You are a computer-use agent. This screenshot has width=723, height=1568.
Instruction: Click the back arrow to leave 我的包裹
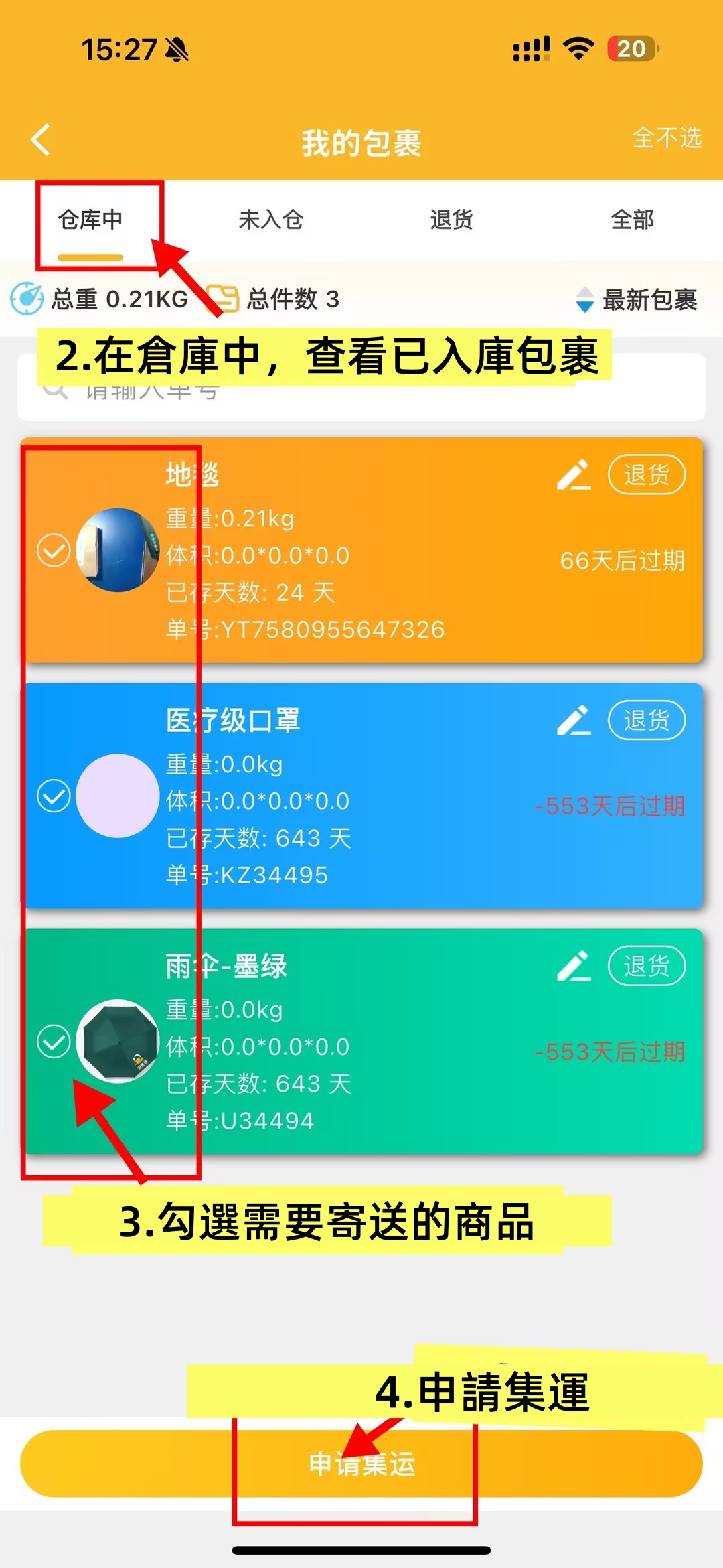(40, 141)
